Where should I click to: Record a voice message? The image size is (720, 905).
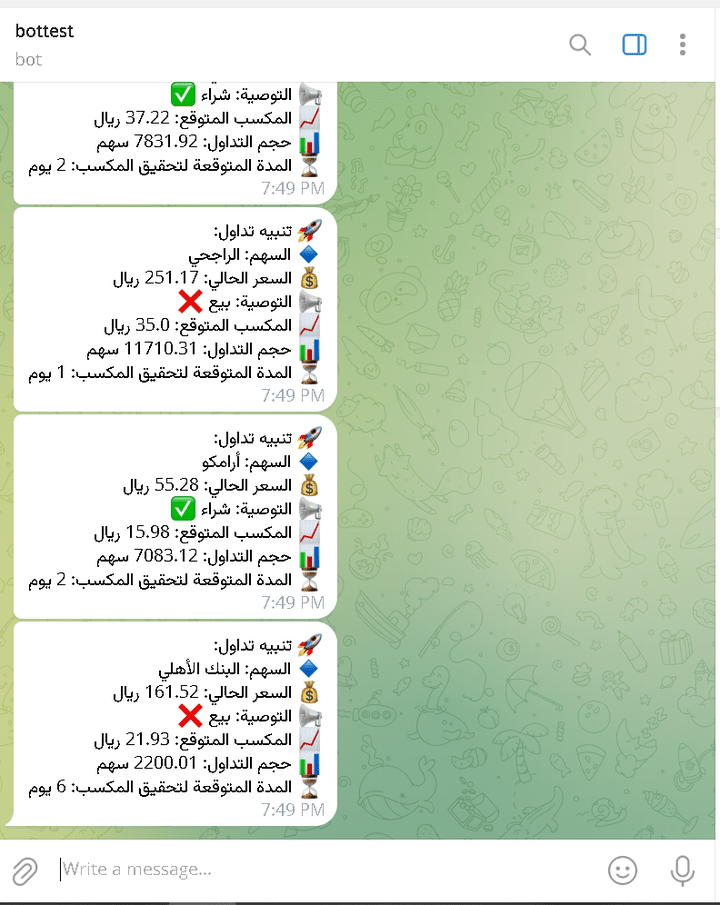tap(682, 870)
